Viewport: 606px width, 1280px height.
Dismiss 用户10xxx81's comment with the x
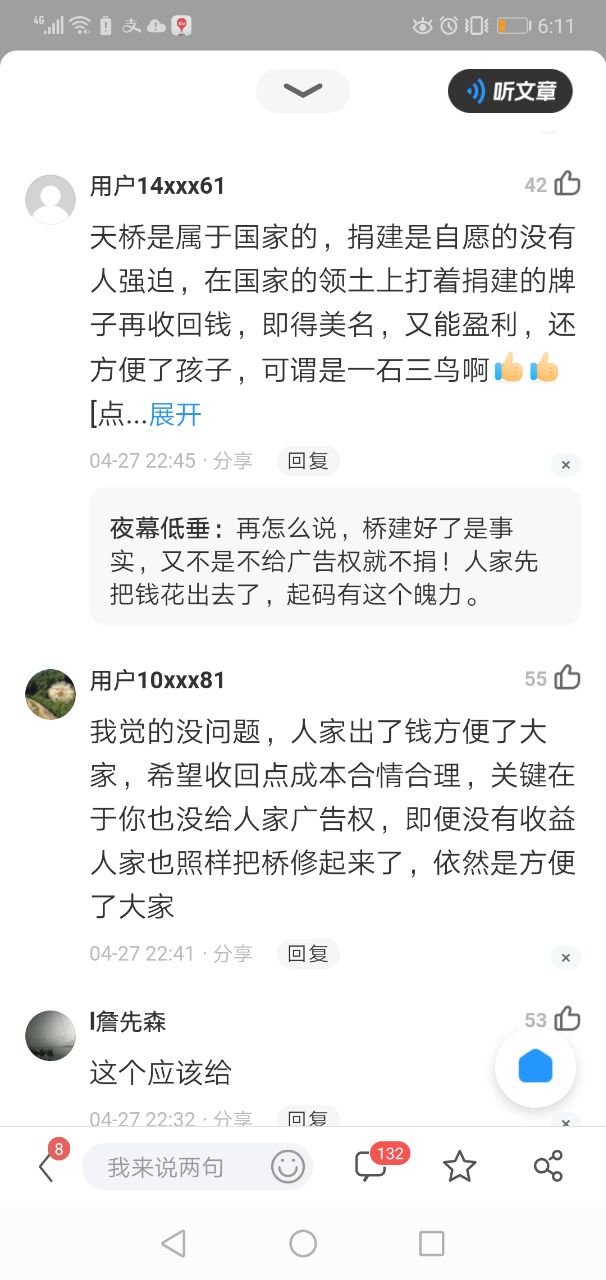565,958
